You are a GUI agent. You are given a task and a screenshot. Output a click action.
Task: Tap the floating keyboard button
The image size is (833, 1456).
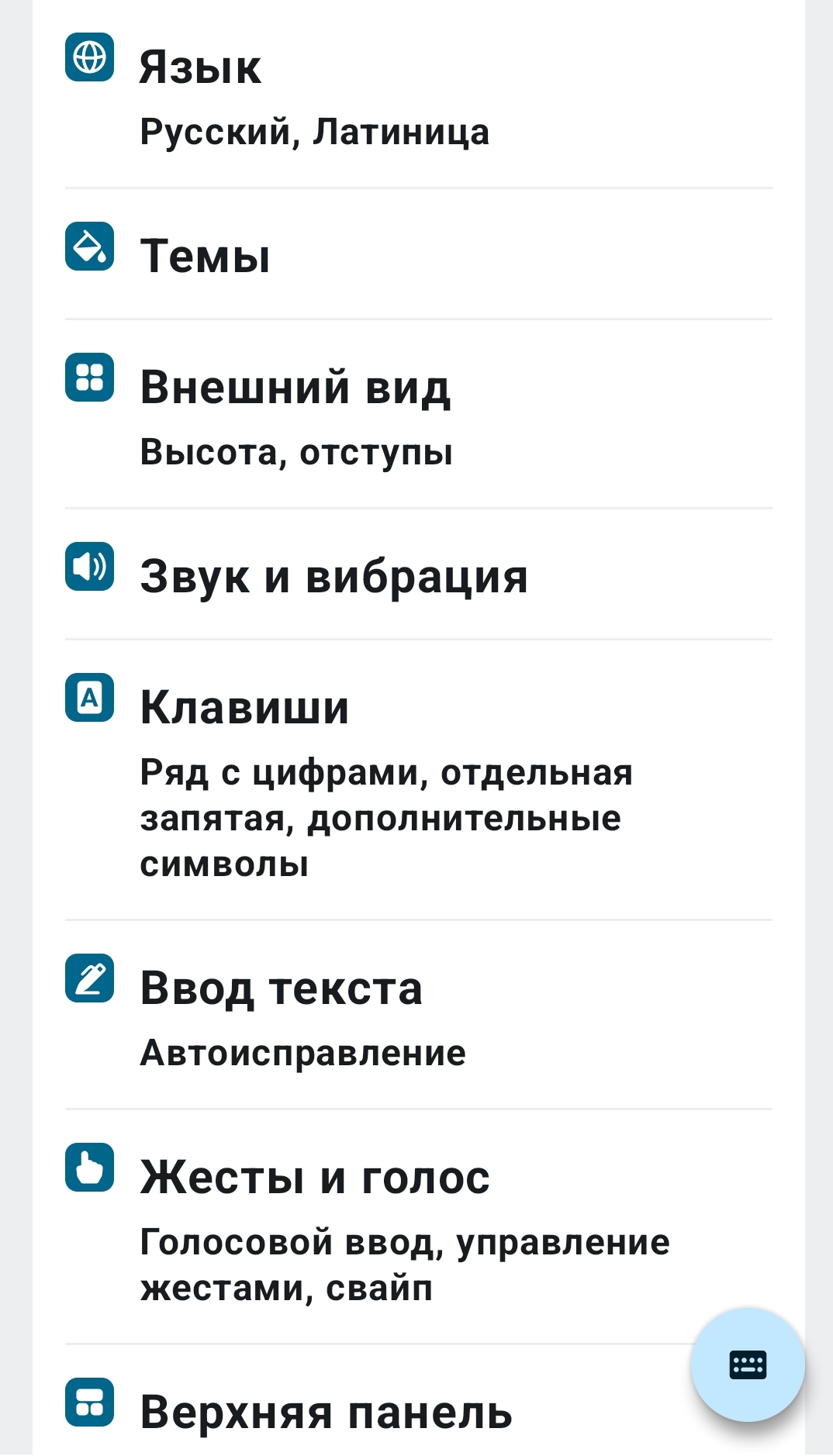(748, 1365)
